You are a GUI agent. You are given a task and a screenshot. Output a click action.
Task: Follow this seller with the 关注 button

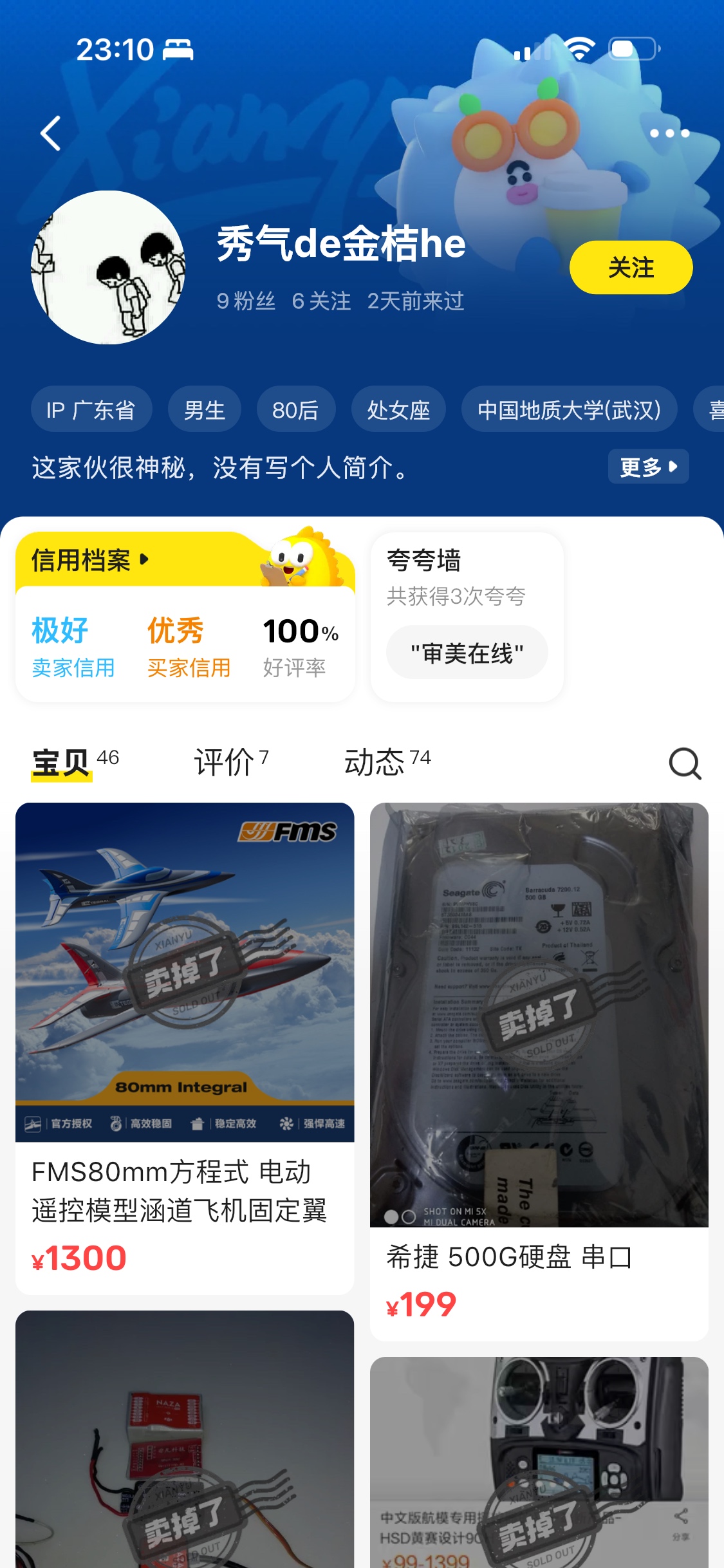click(x=630, y=268)
